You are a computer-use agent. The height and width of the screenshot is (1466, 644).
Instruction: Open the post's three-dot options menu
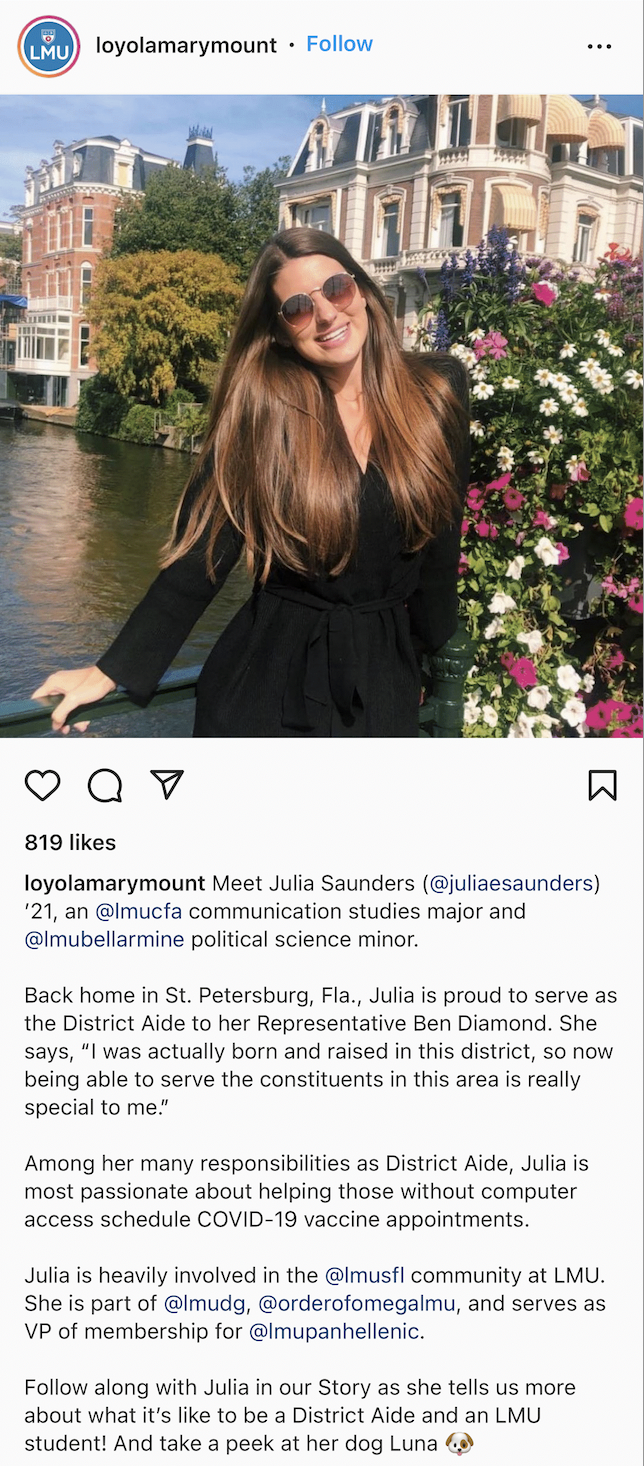599,46
